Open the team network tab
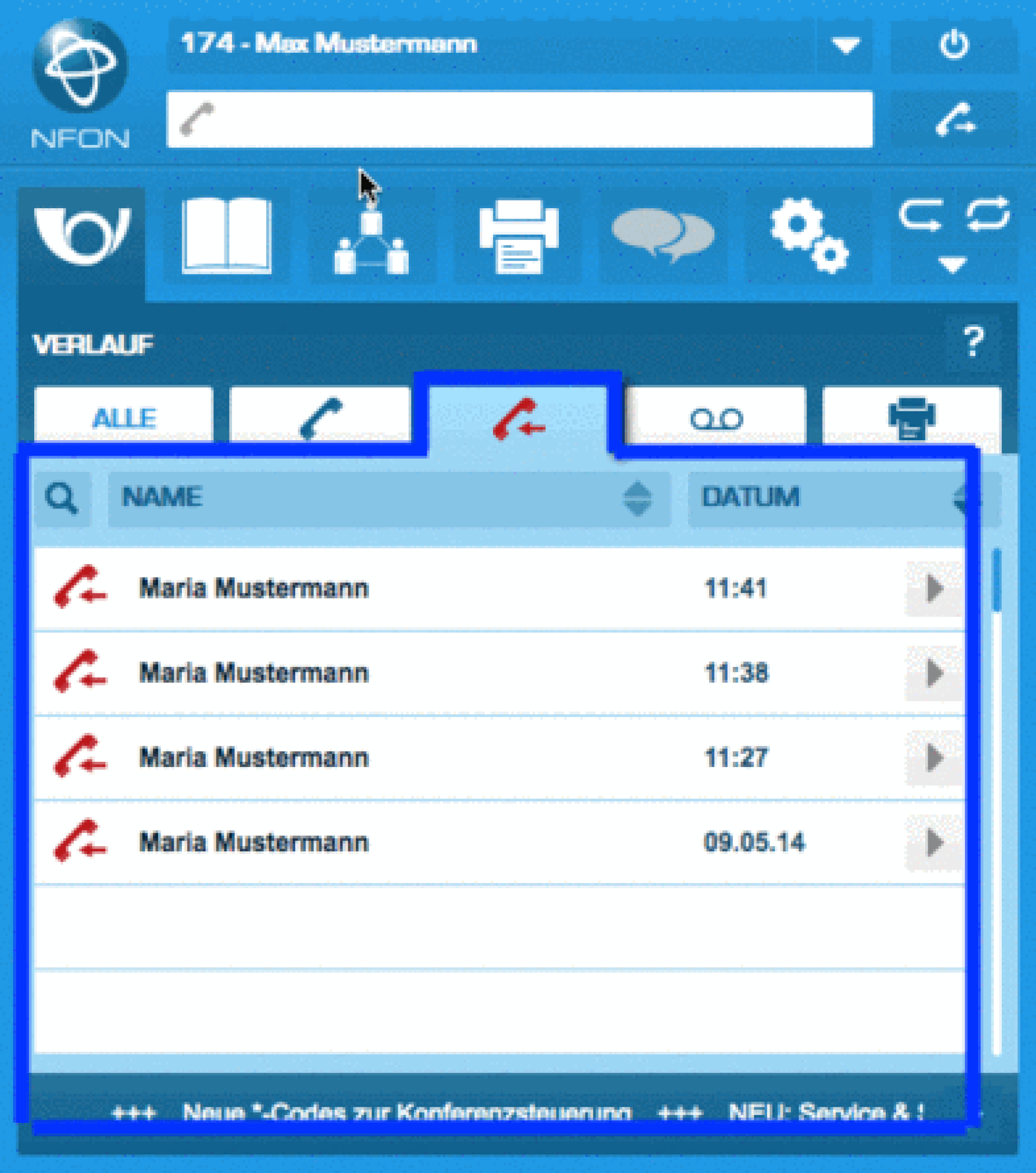1036x1173 pixels. 372,235
